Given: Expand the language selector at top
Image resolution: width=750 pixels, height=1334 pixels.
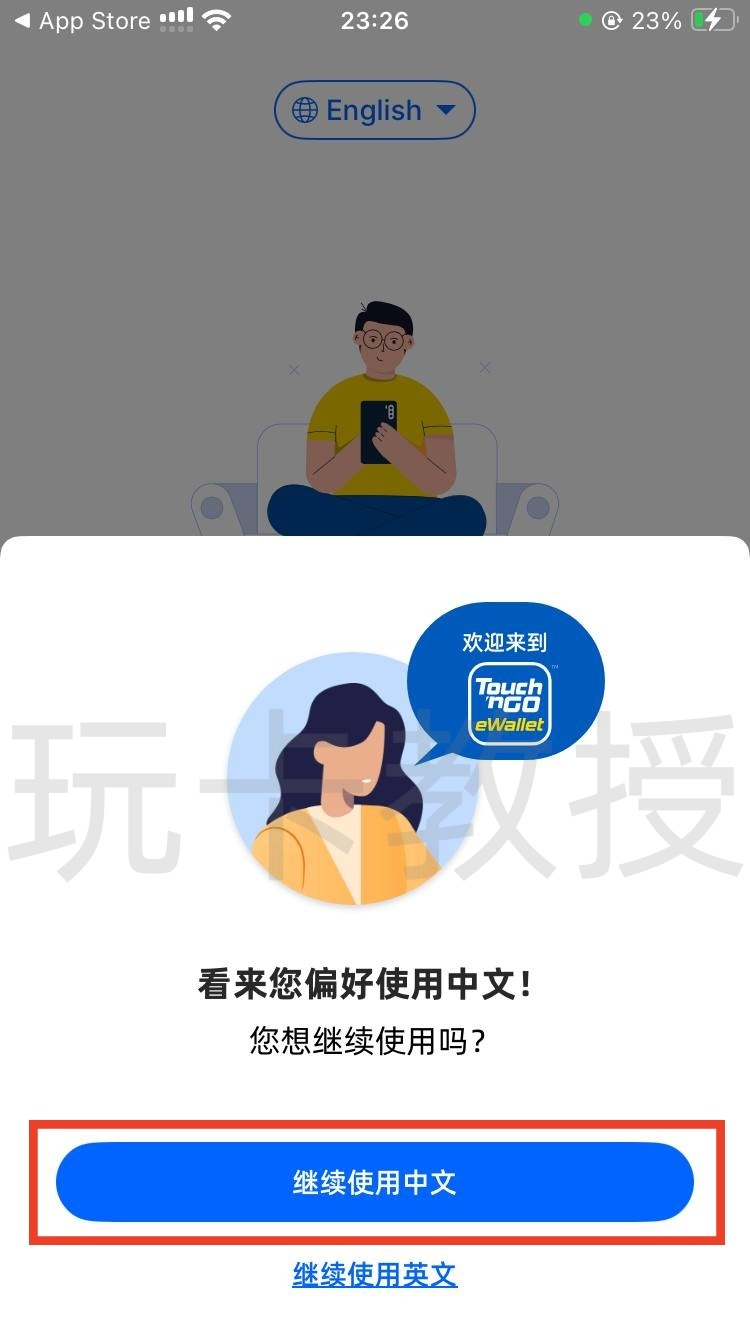Looking at the screenshot, I should click(x=374, y=110).
